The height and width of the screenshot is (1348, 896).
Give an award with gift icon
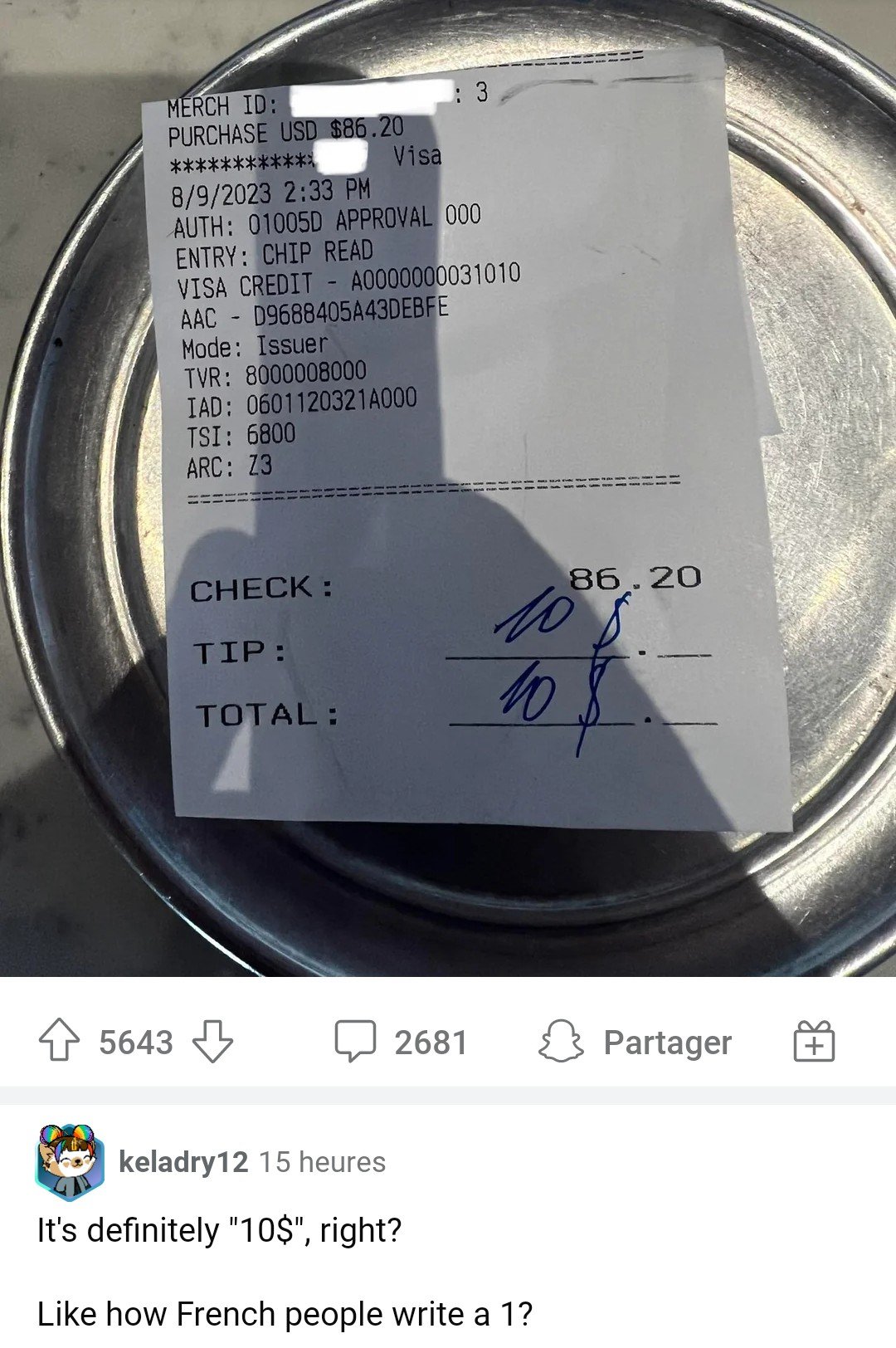click(x=814, y=1041)
